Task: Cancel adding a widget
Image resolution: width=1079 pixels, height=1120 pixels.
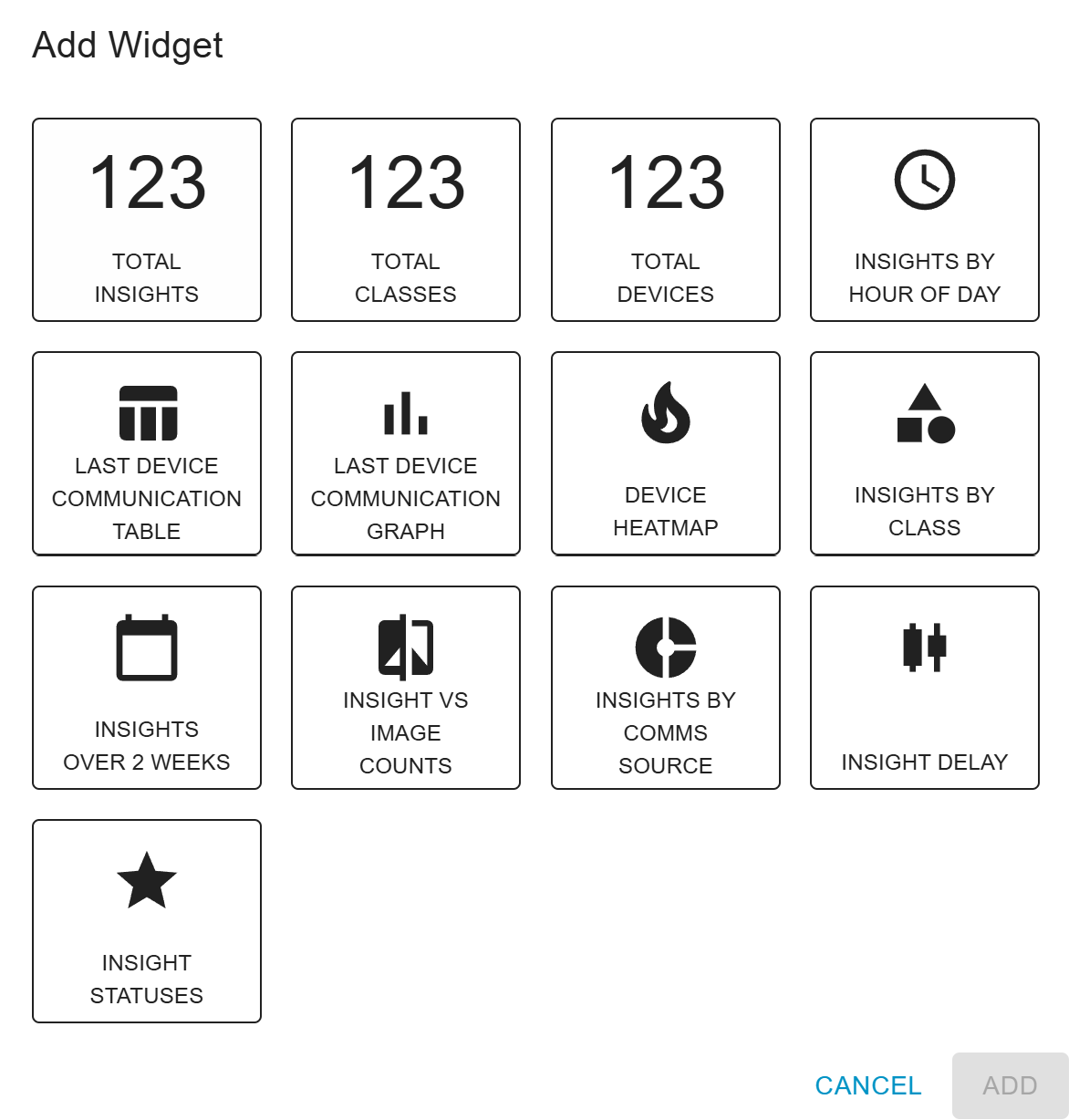Action: coord(868,1085)
